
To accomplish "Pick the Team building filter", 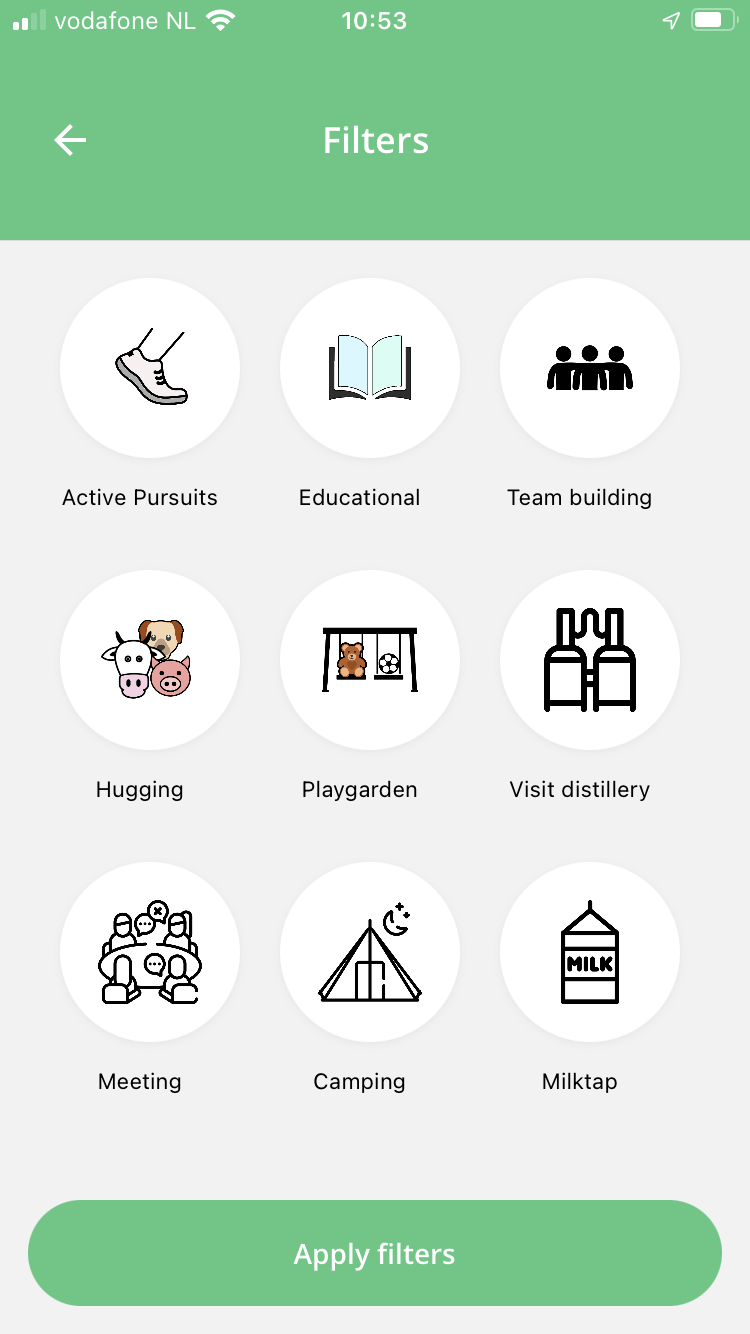I will pyautogui.click(x=590, y=368).
